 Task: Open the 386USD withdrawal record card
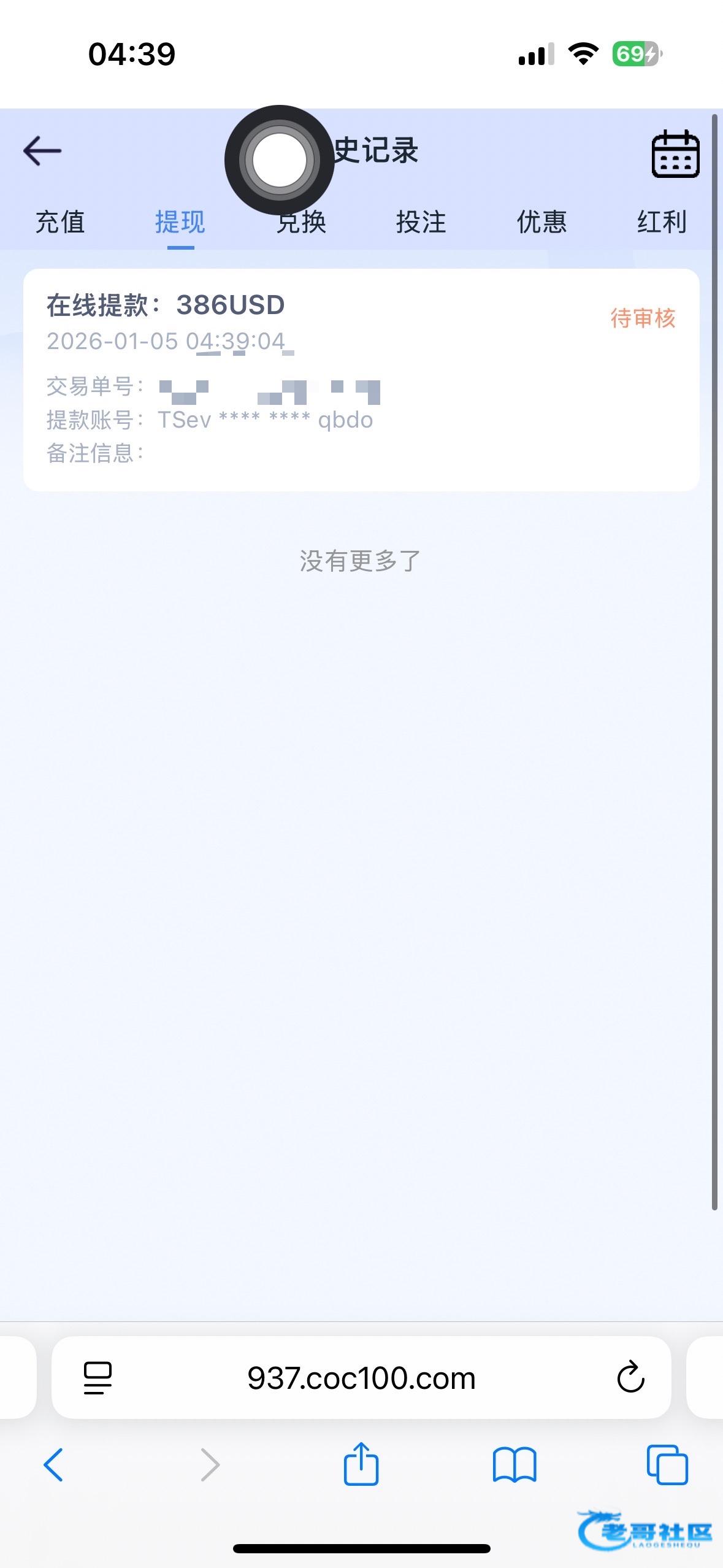361,379
